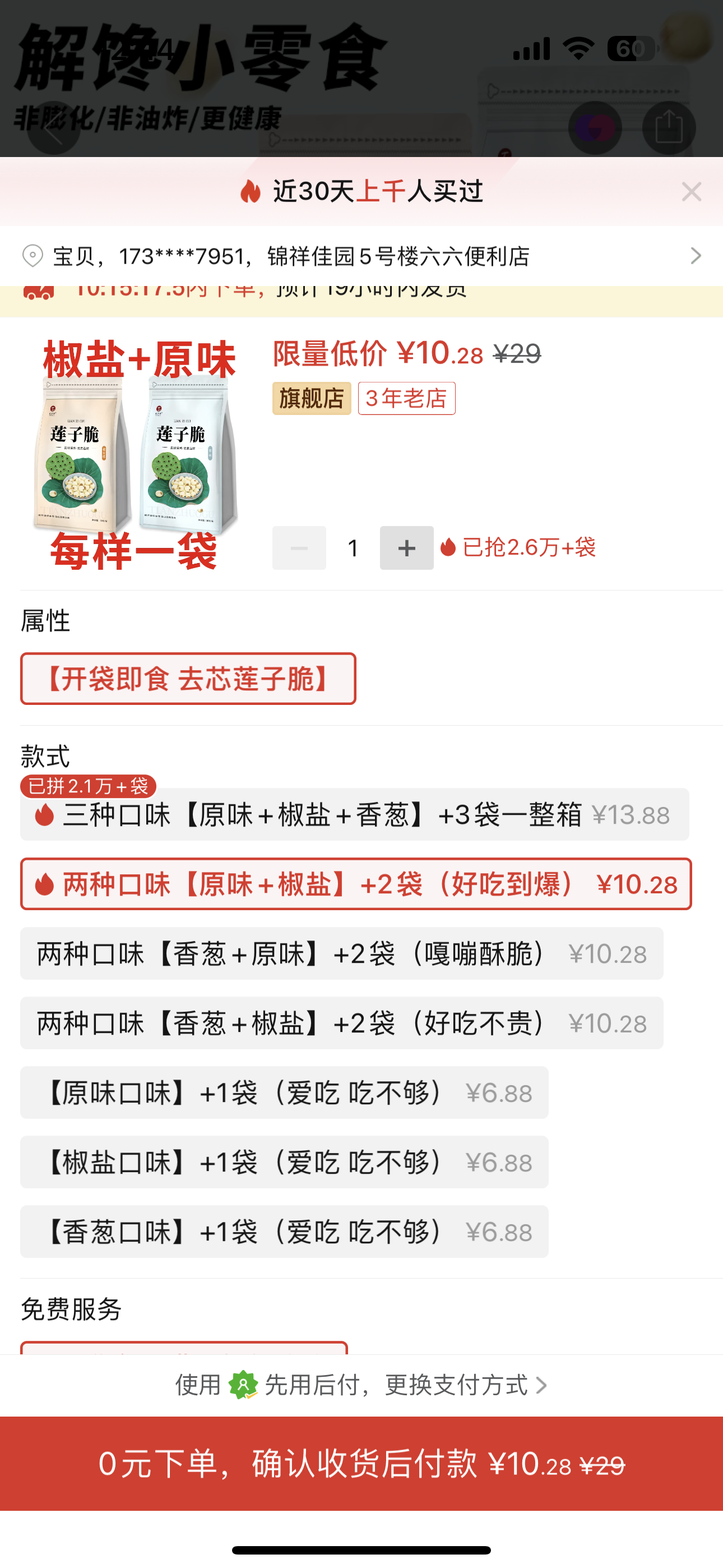Select 两种口味【原味+椒盐】+2袋 option

point(355,884)
